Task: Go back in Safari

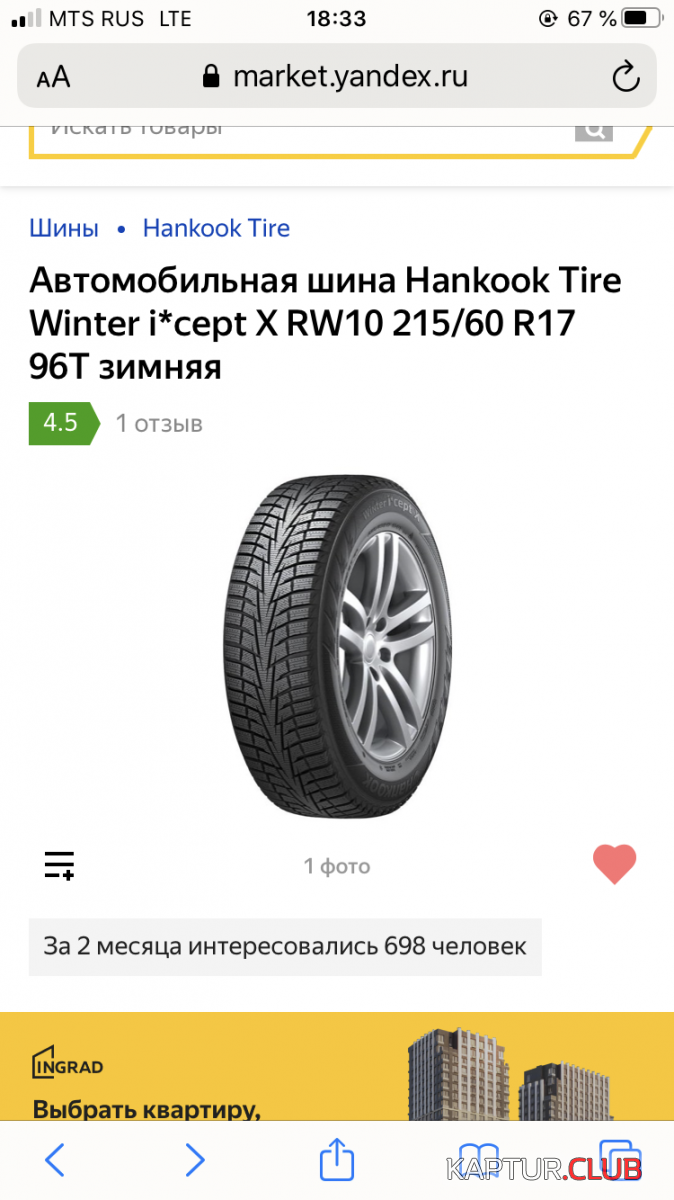Action: [x=55, y=1160]
